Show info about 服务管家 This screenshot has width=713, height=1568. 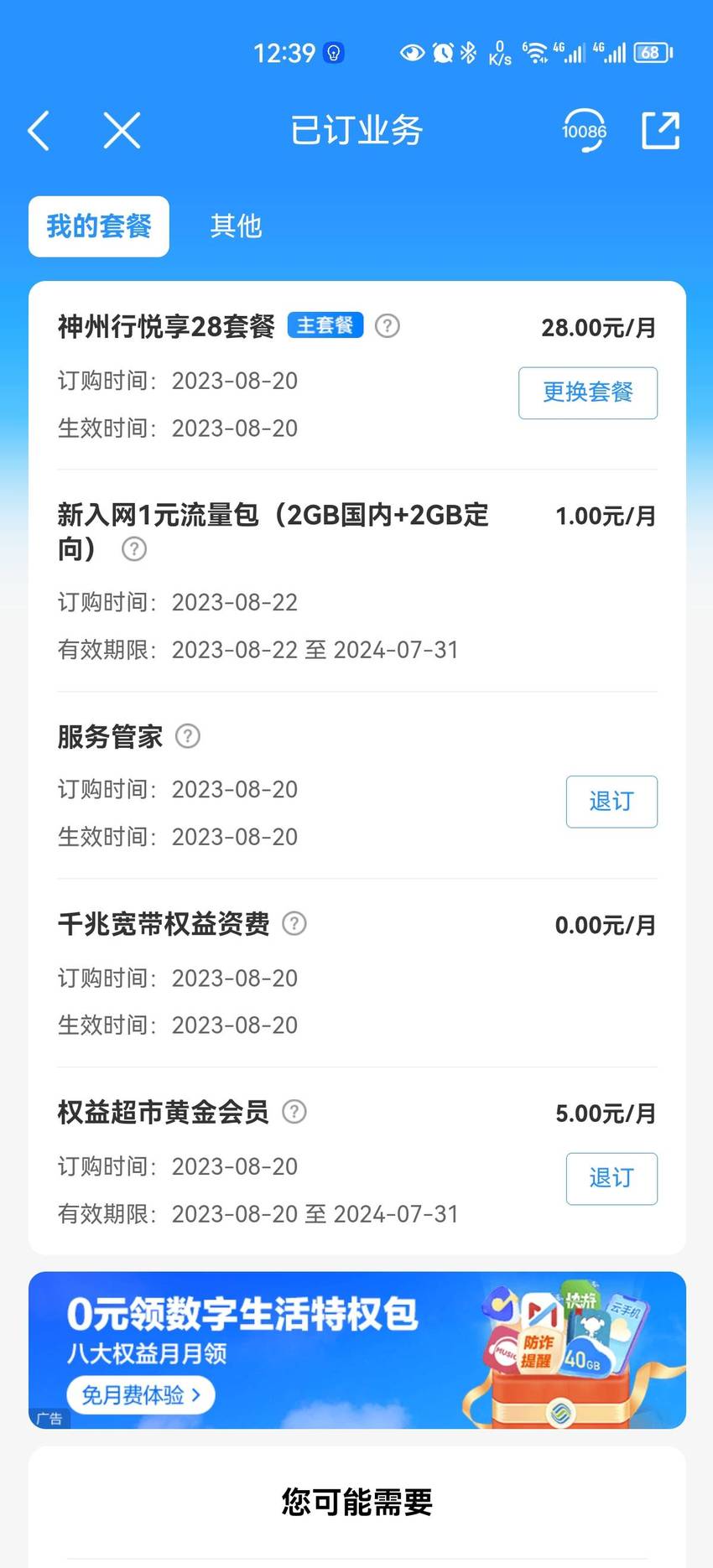pos(188,736)
